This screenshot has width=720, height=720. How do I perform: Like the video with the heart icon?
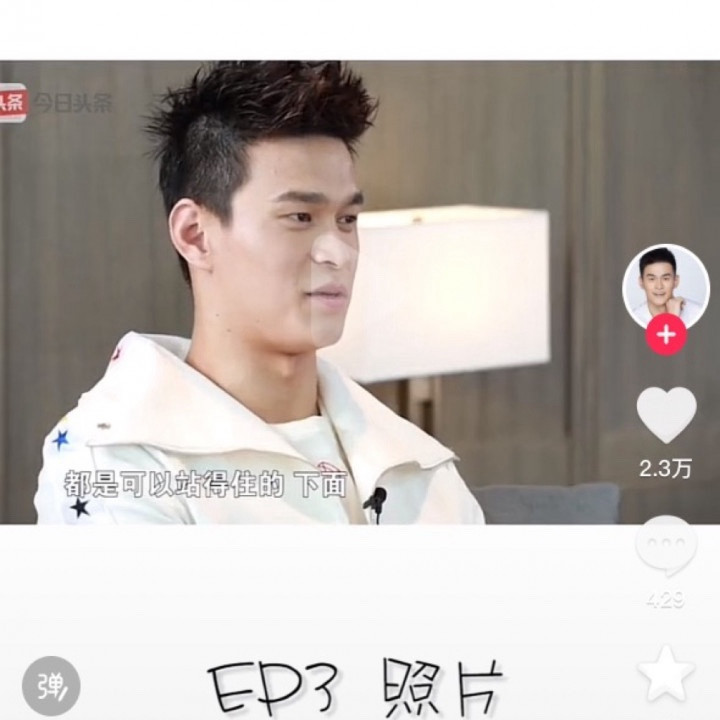pyautogui.click(x=666, y=414)
